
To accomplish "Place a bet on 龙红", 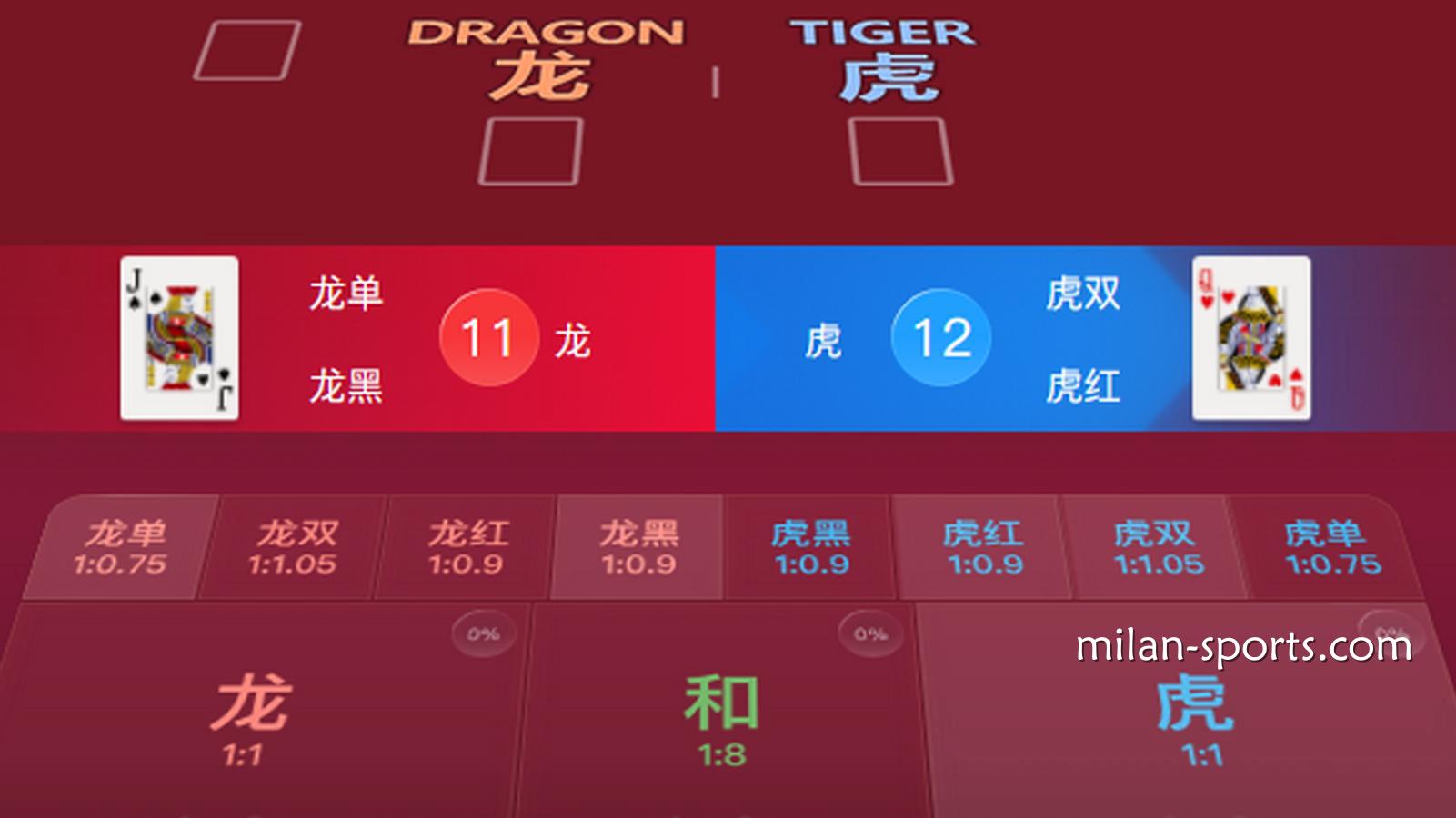I will [x=467, y=547].
